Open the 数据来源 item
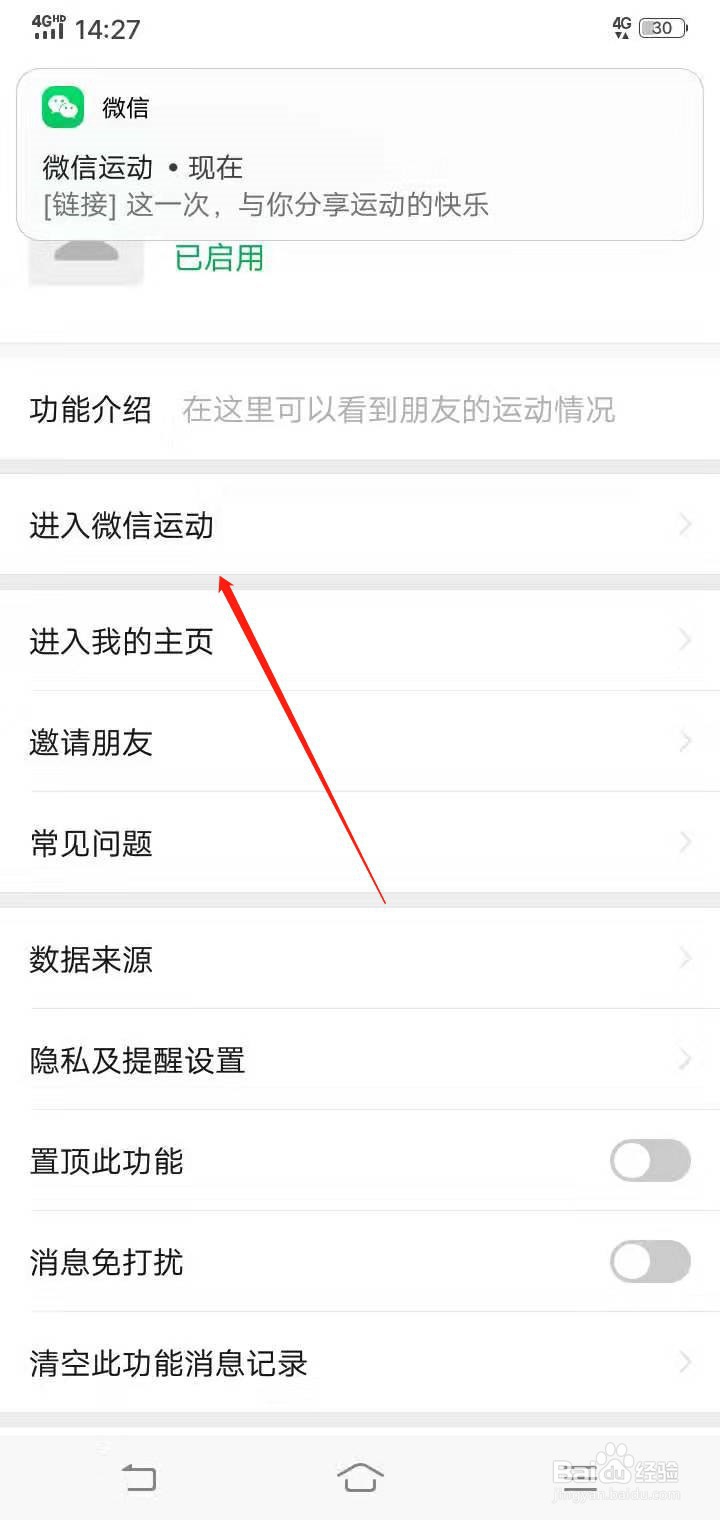The height and width of the screenshot is (1520, 720). point(90,960)
